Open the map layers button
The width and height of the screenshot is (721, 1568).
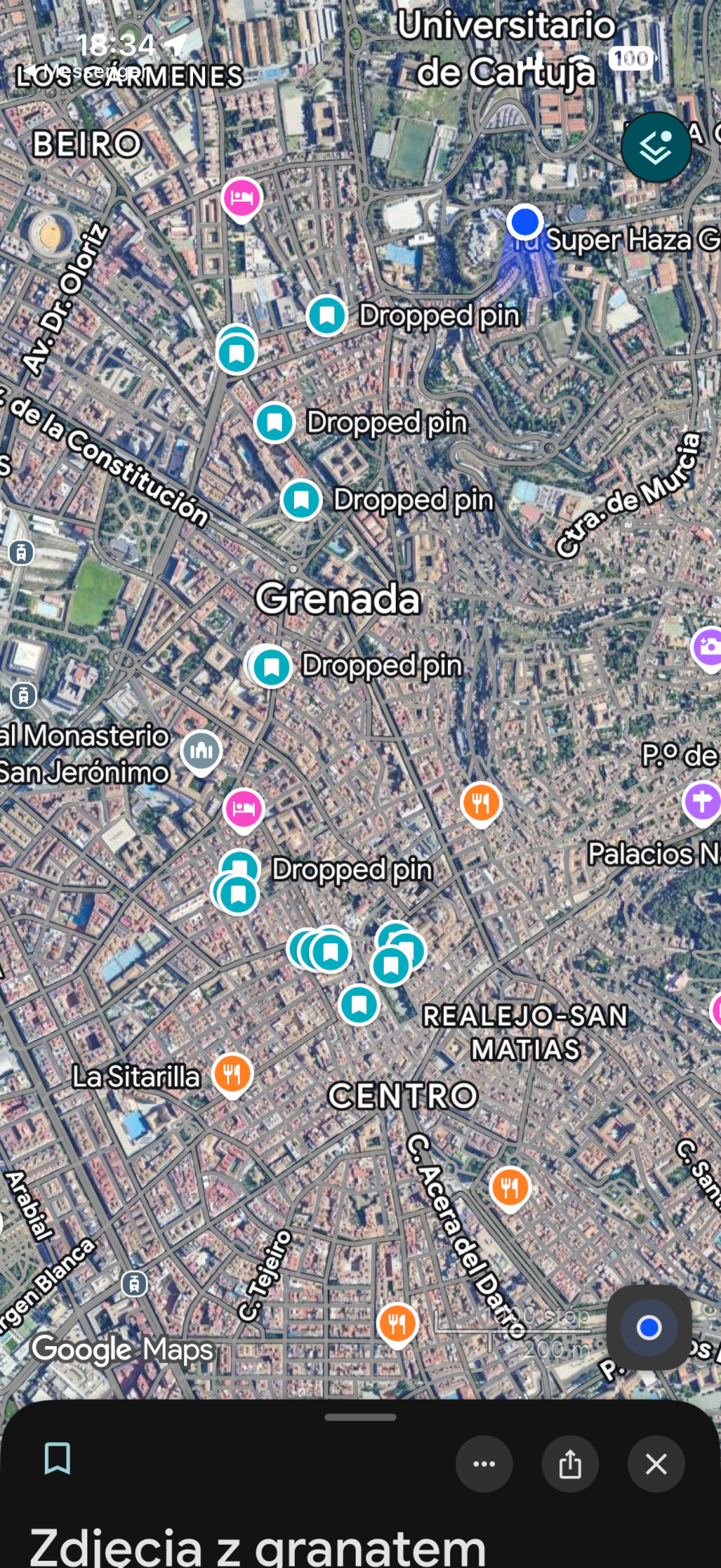coord(655,147)
